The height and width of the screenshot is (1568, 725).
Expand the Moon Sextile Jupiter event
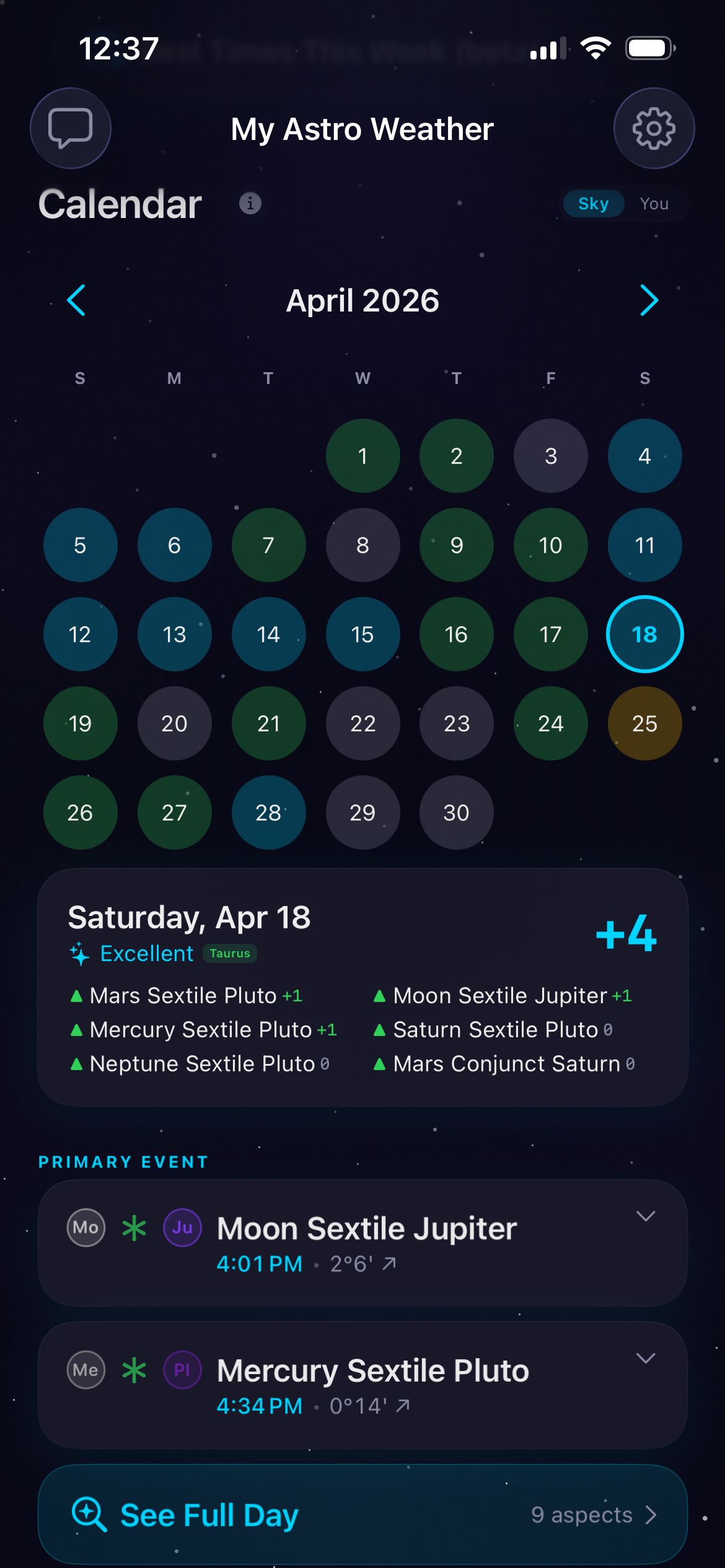coord(646,1216)
